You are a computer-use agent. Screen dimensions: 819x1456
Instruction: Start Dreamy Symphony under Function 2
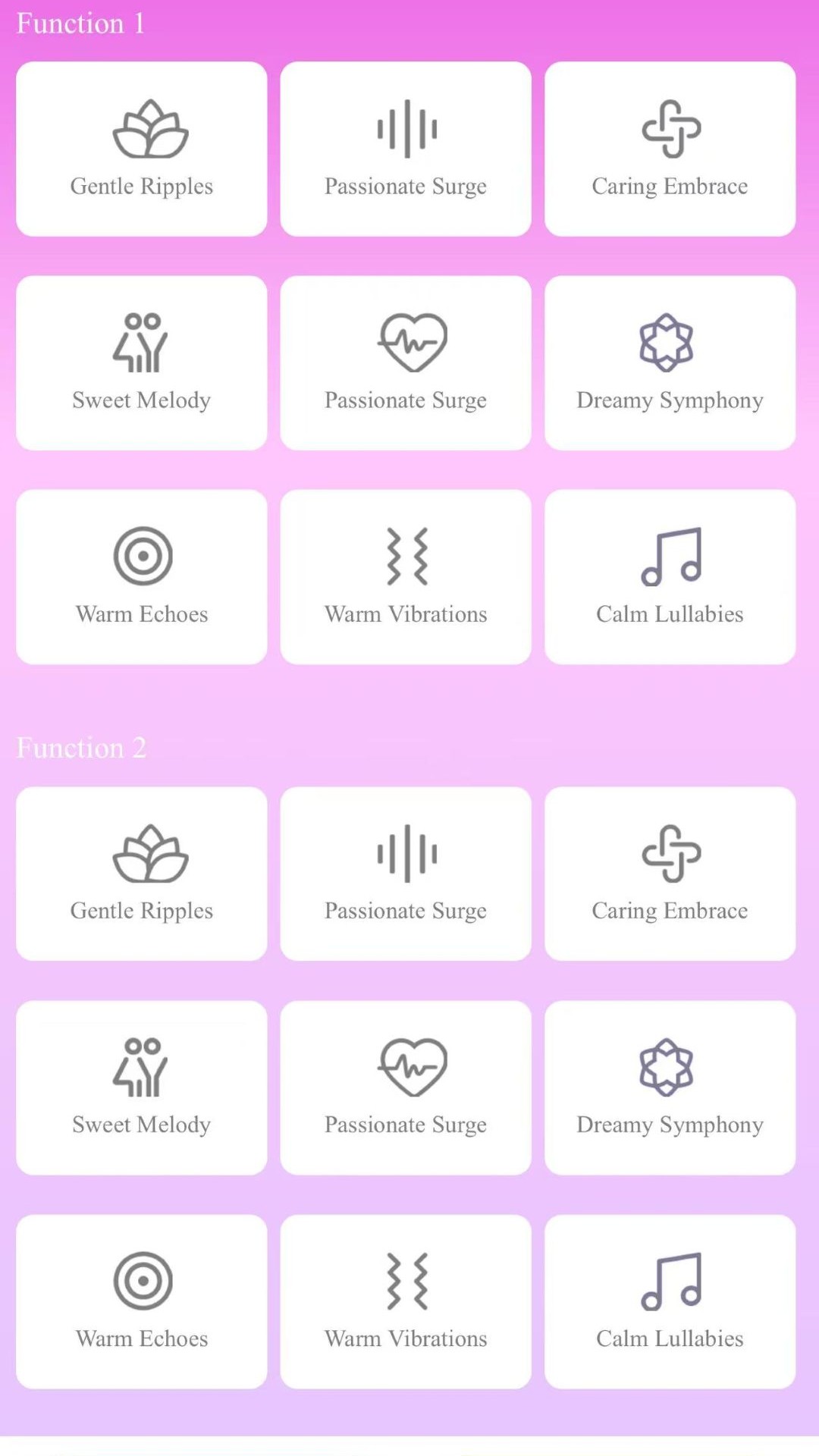coord(670,1087)
